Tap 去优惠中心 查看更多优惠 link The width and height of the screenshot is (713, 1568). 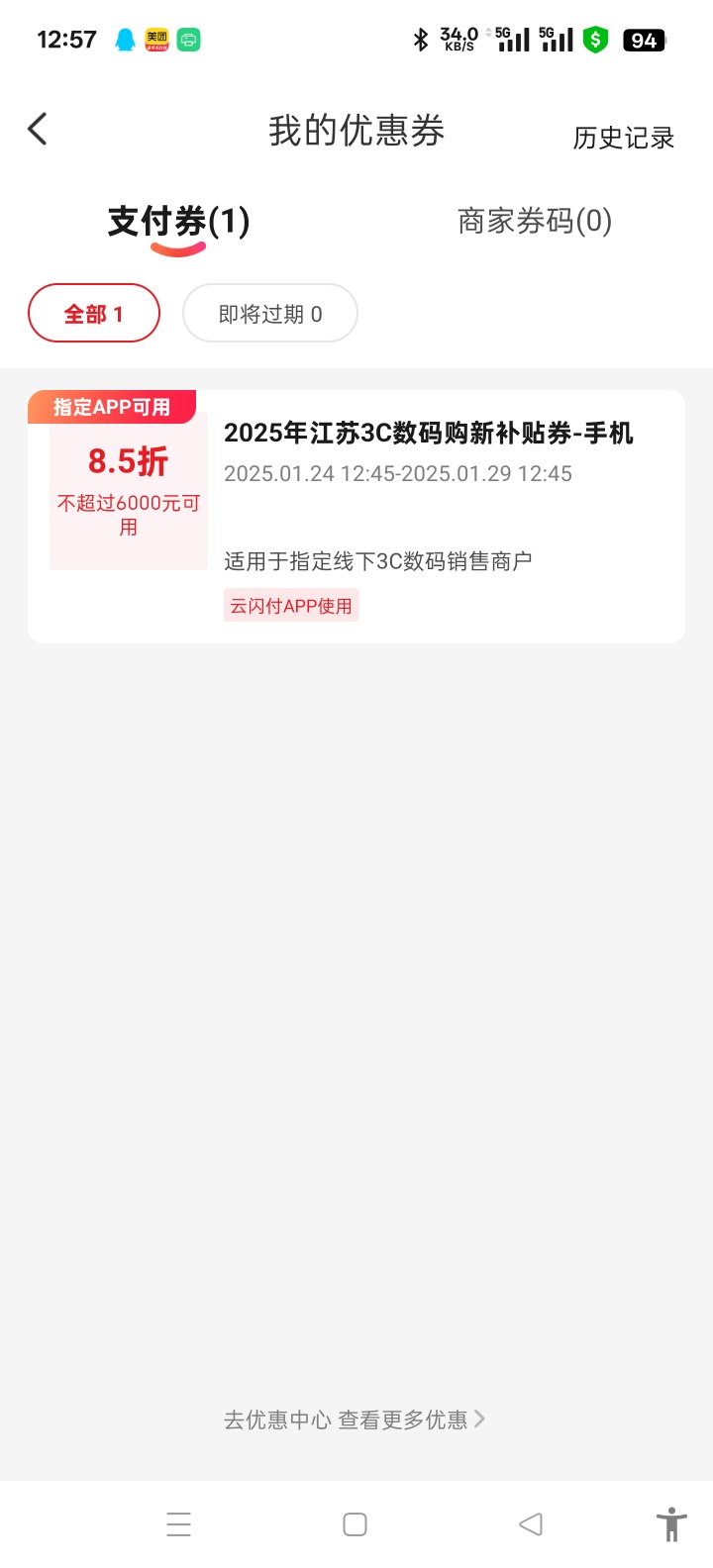[355, 1420]
